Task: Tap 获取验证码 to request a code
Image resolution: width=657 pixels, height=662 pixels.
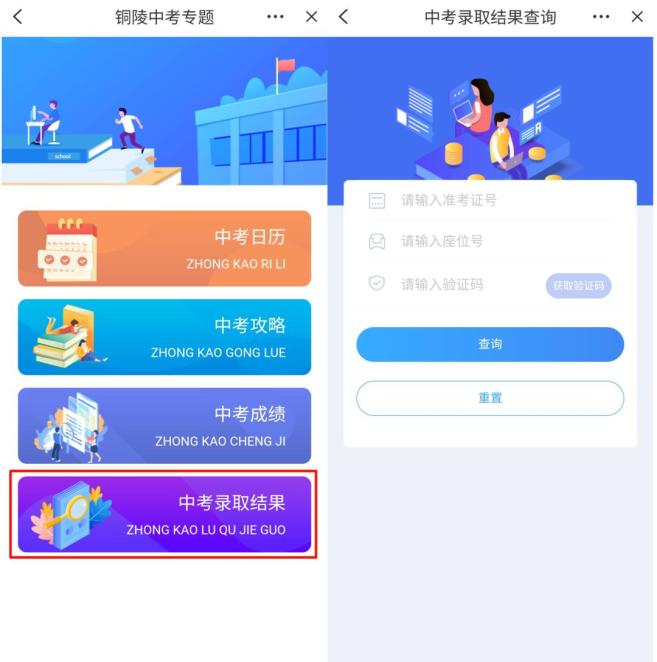Action: 579,286
